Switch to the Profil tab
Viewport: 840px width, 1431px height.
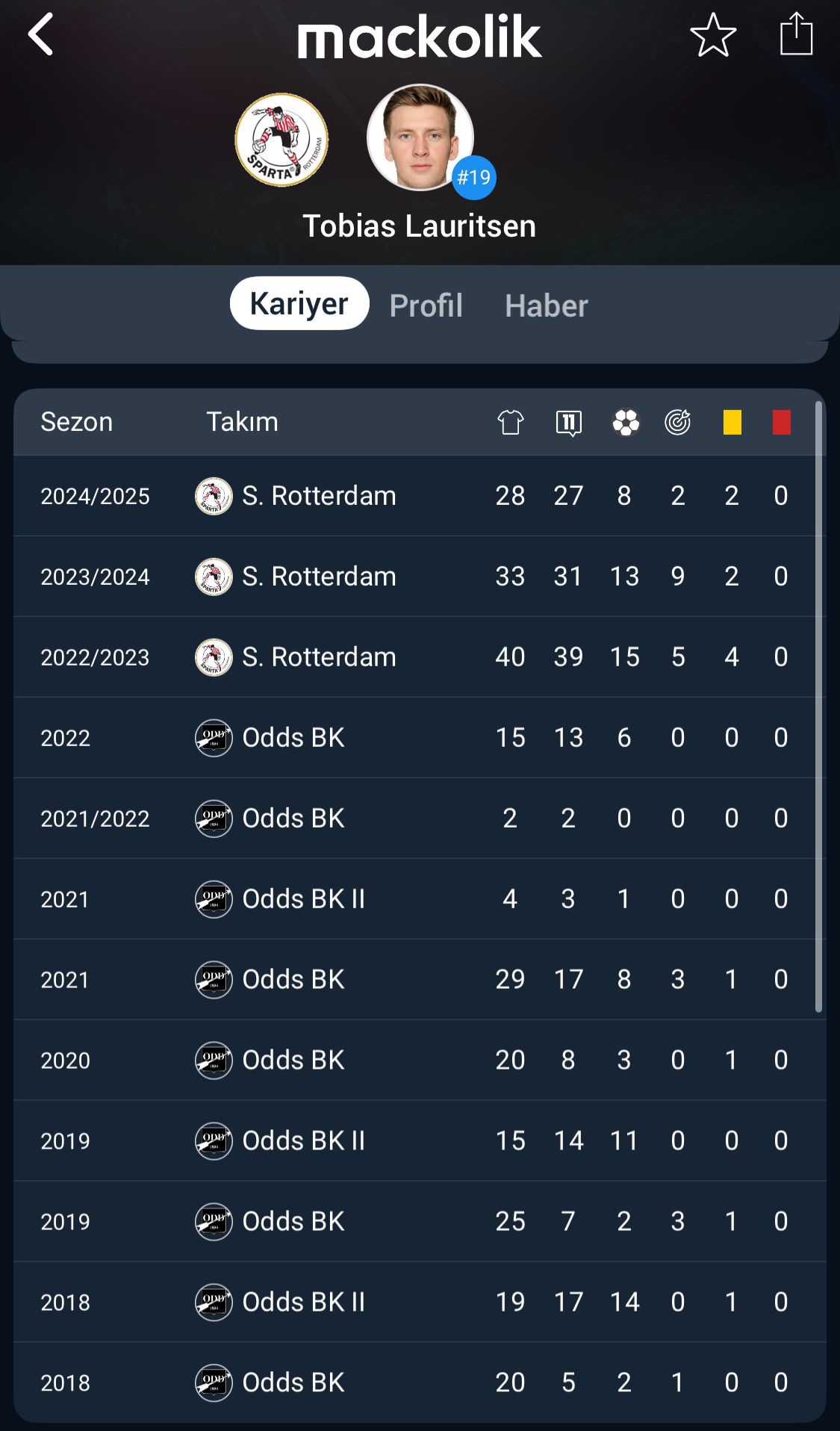click(x=426, y=305)
